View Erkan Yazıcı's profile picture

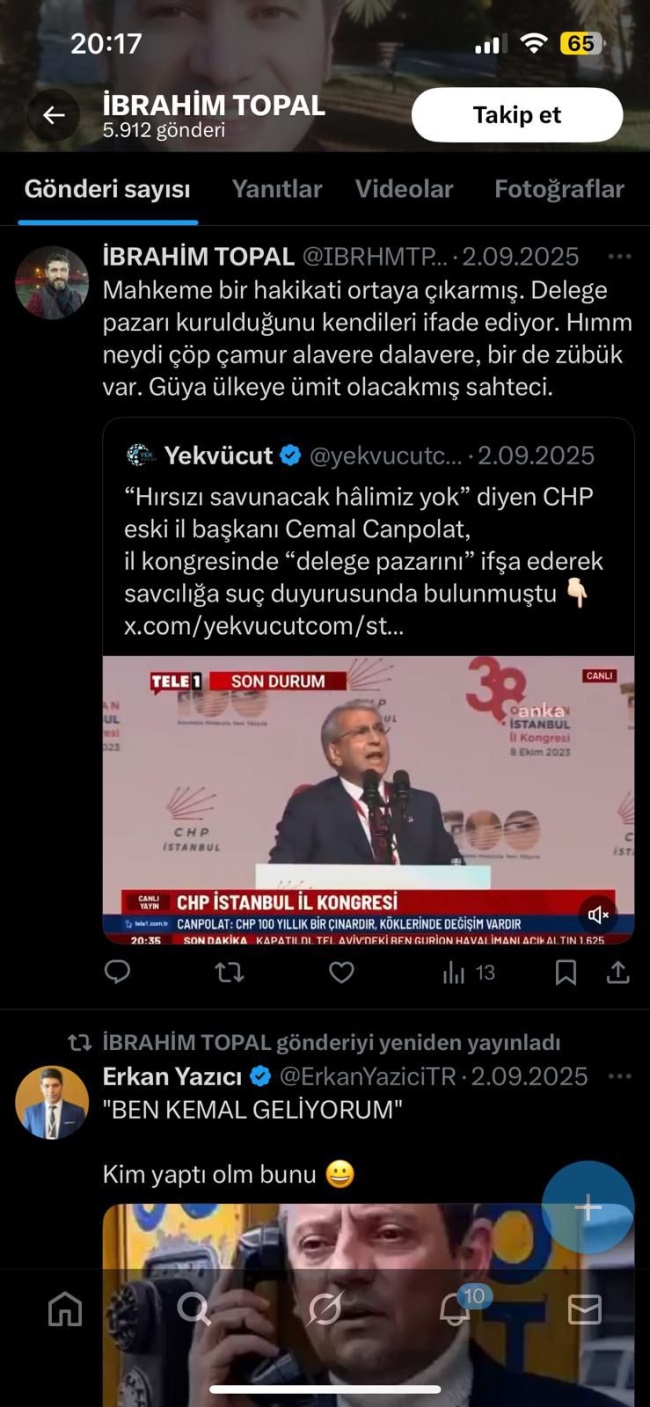click(x=52, y=1102)
